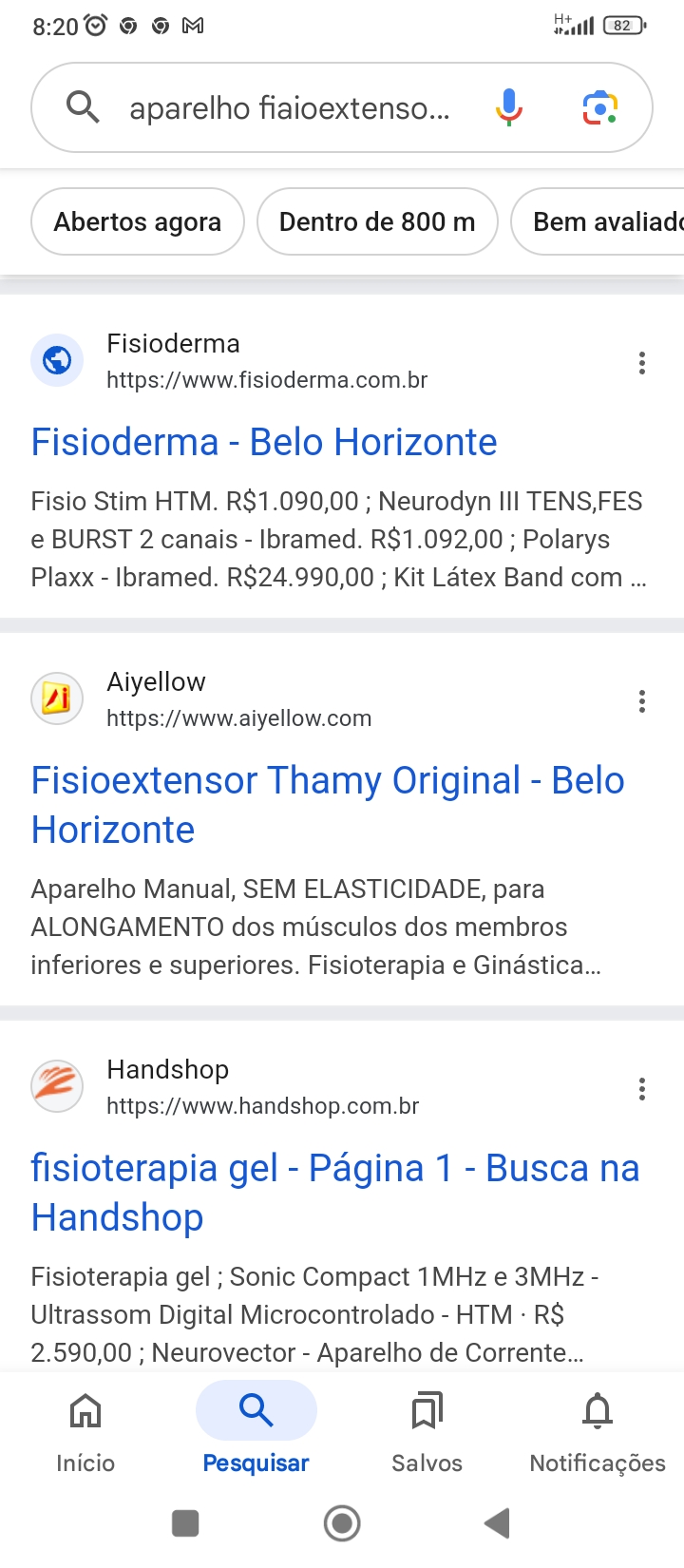The width and height of the screenshot is (684, 1568).
Task: Select the Pesquisar tab
Action: [256, 1430]
